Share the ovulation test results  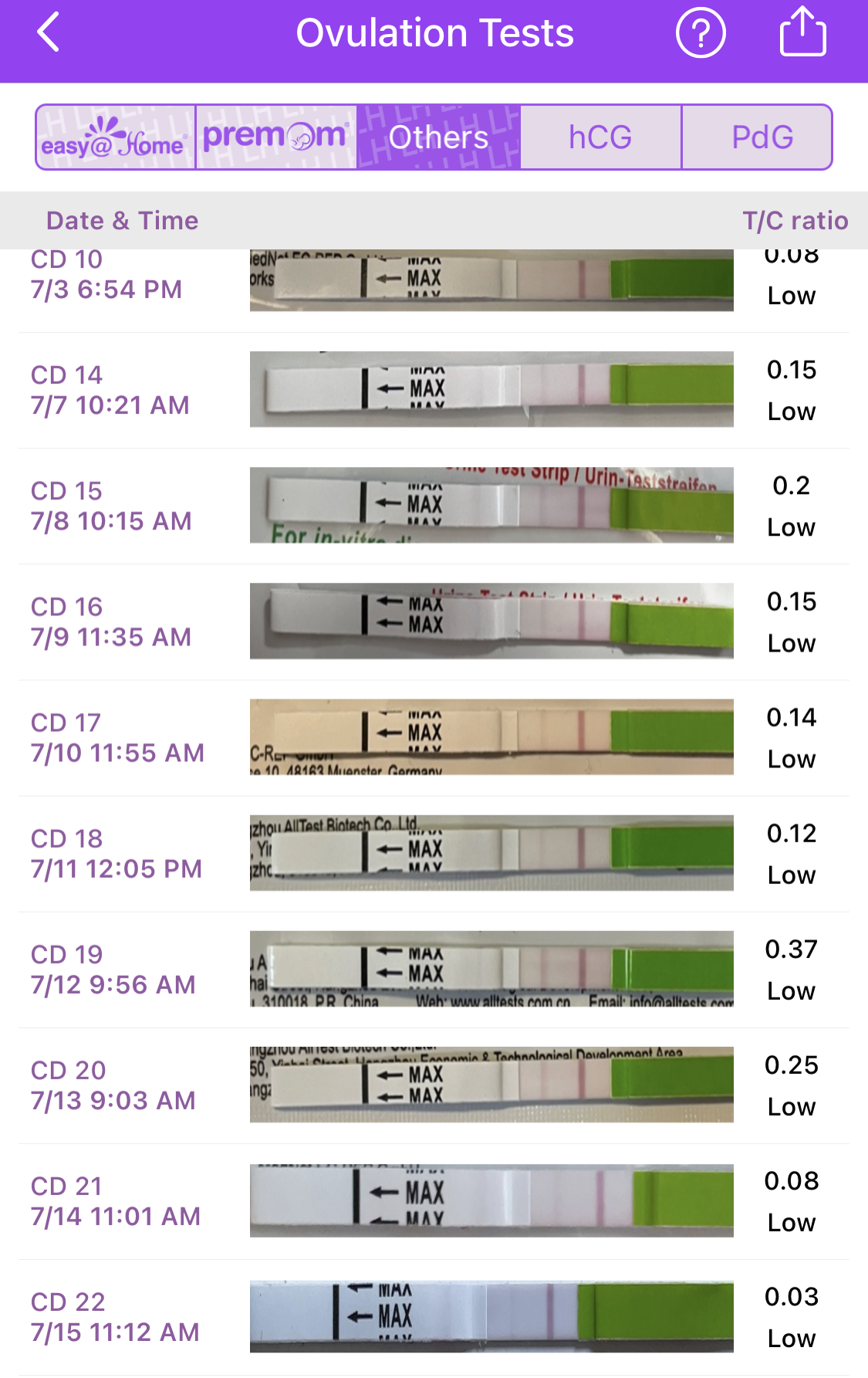[802, 32]
